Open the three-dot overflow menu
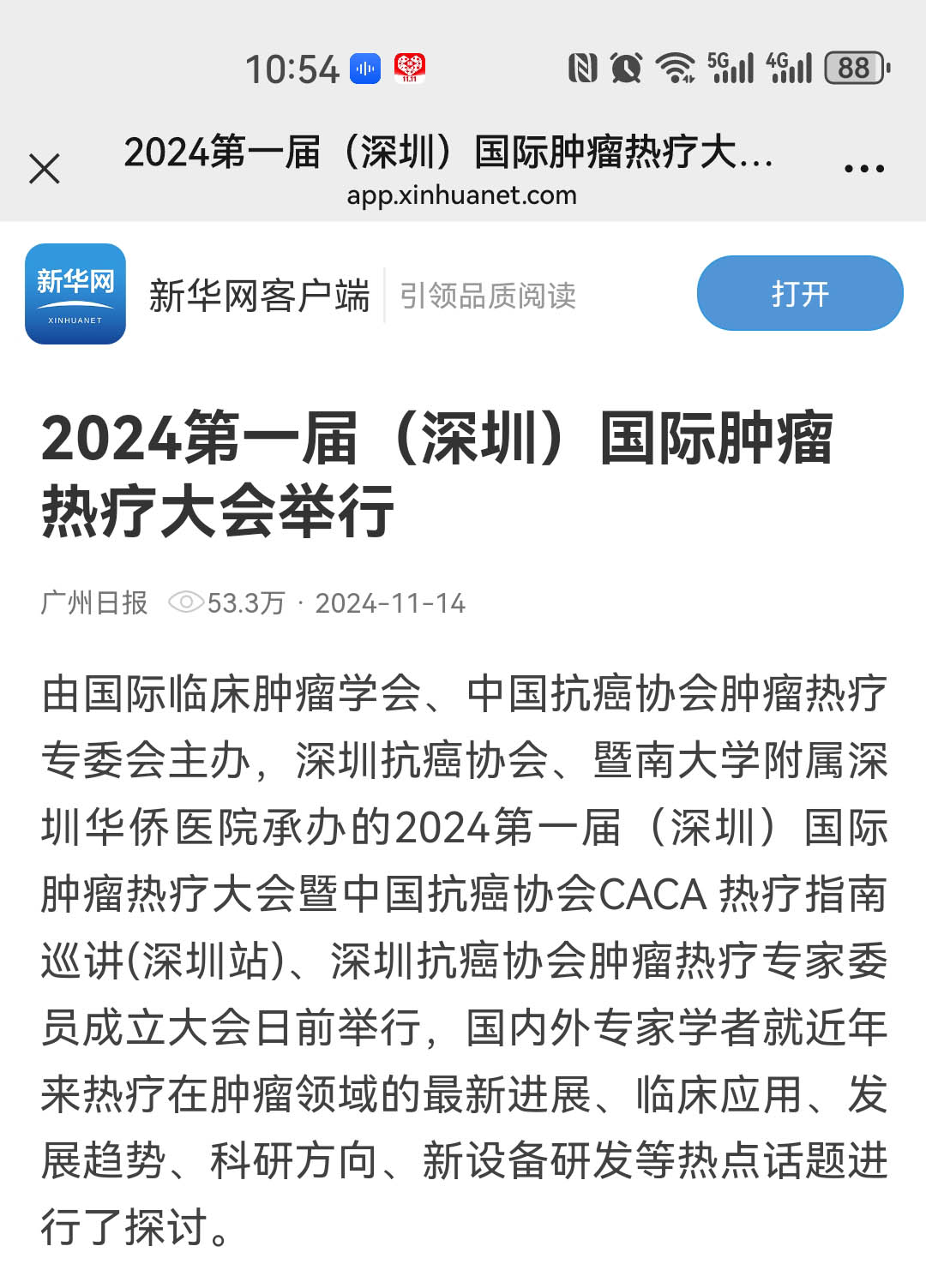 point(863,169)
